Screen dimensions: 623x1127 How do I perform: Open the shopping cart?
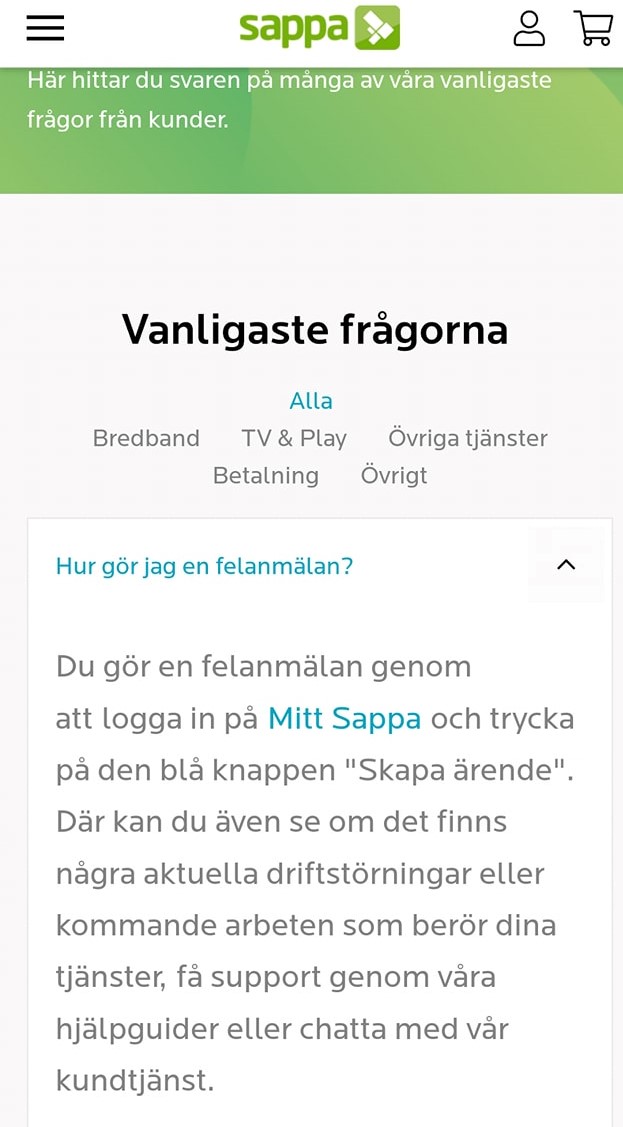click(x=592, y=28)
